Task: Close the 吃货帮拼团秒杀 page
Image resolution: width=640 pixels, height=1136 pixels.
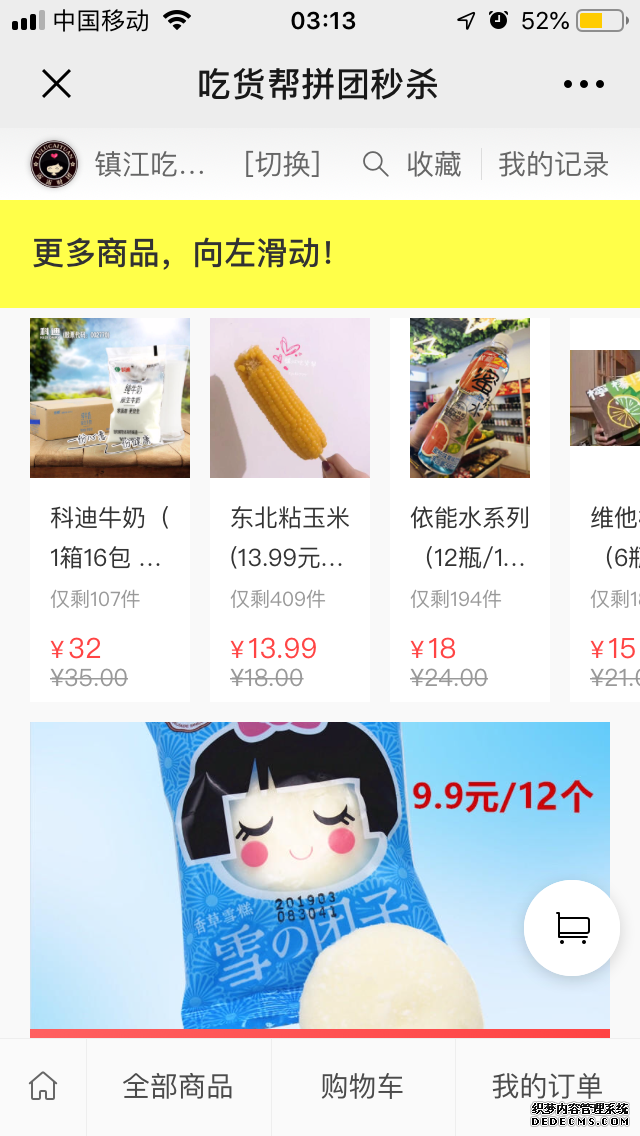Action: point(57,84)
